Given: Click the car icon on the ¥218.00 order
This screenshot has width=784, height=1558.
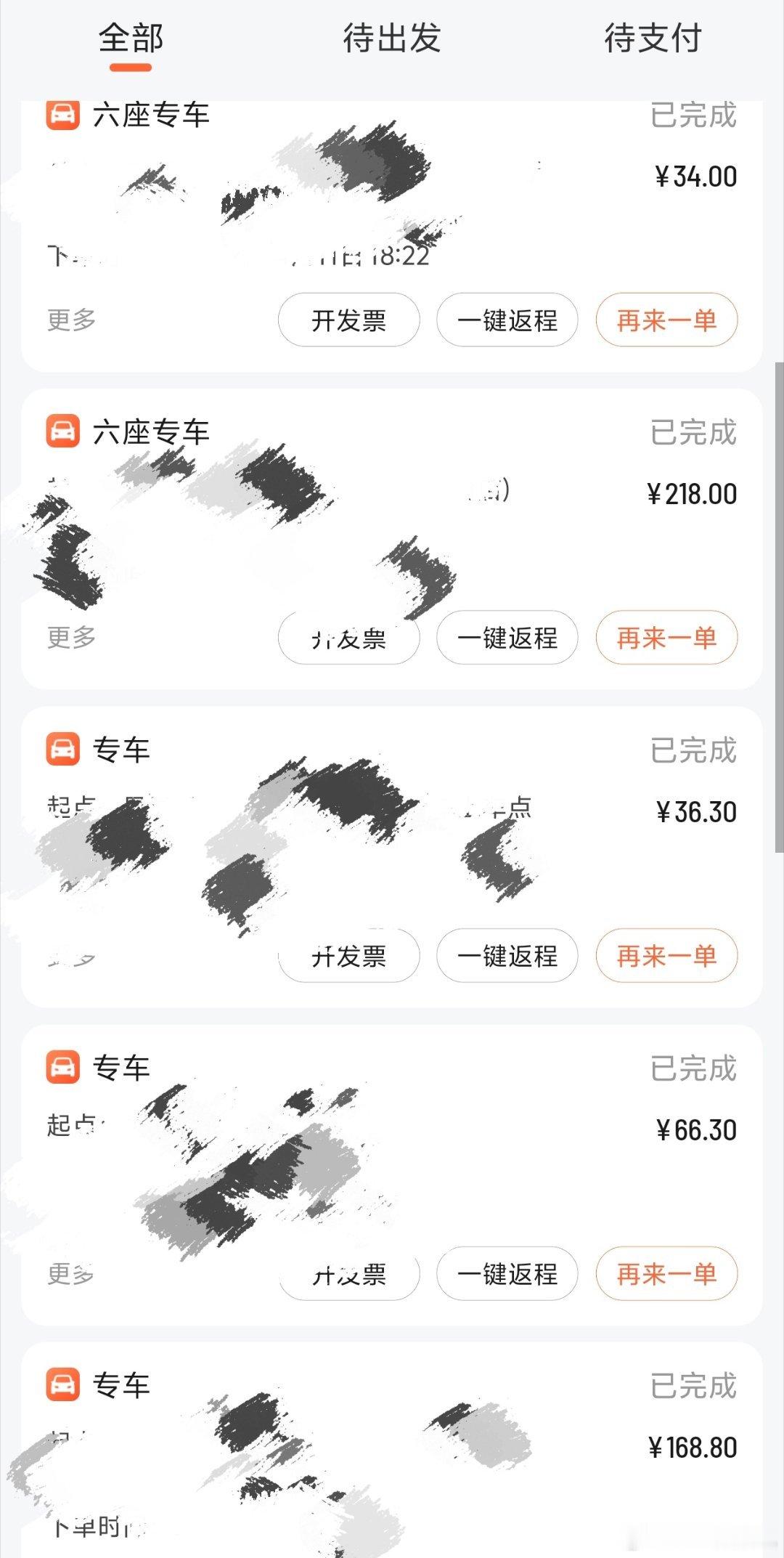Looking at the screenshot, I should click(x=64, y=430).
